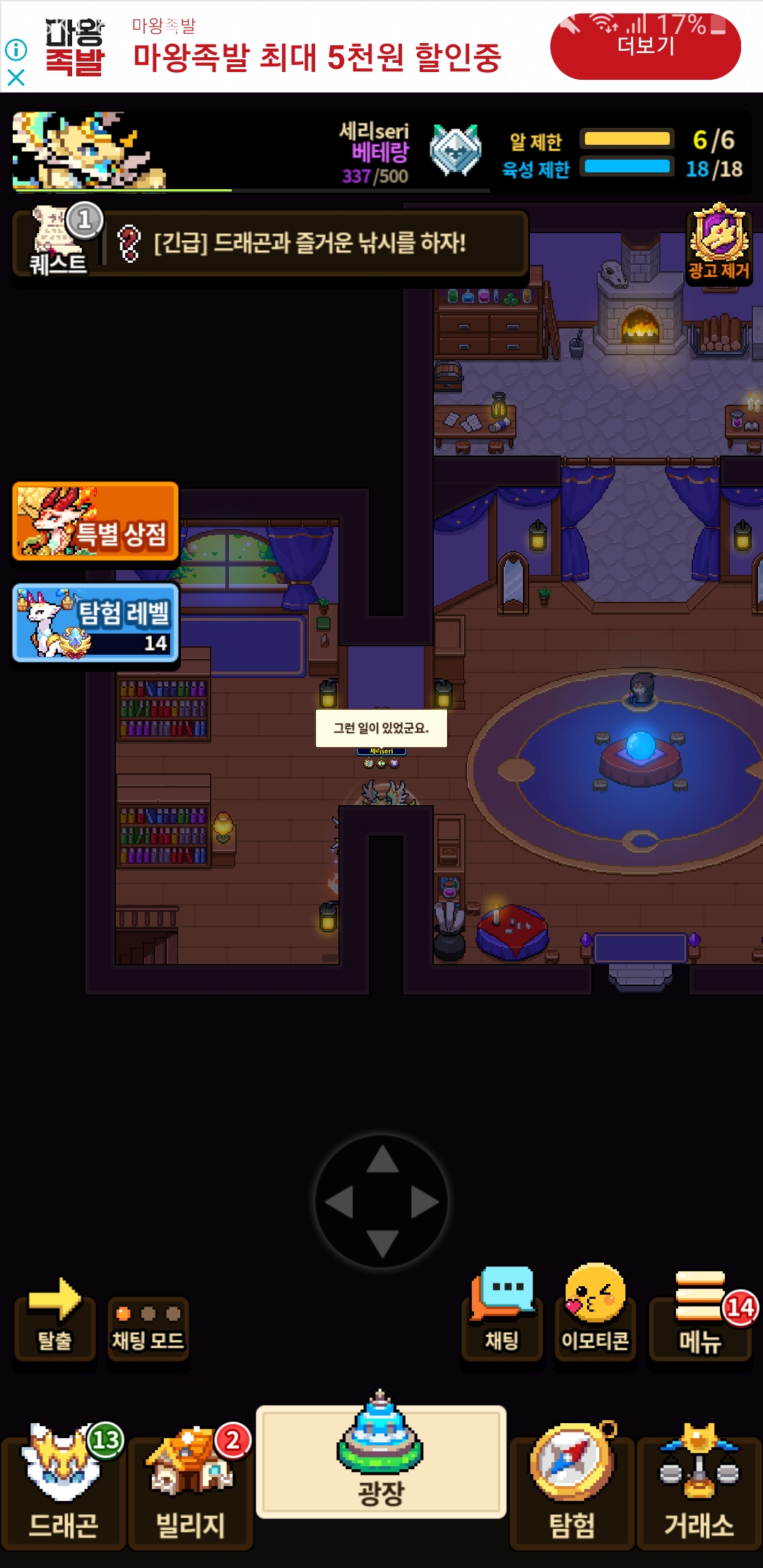View the 탐험 레벨 exploration level
The image size is (763, 1568).
pyautogui.click(x=95, y=623)
